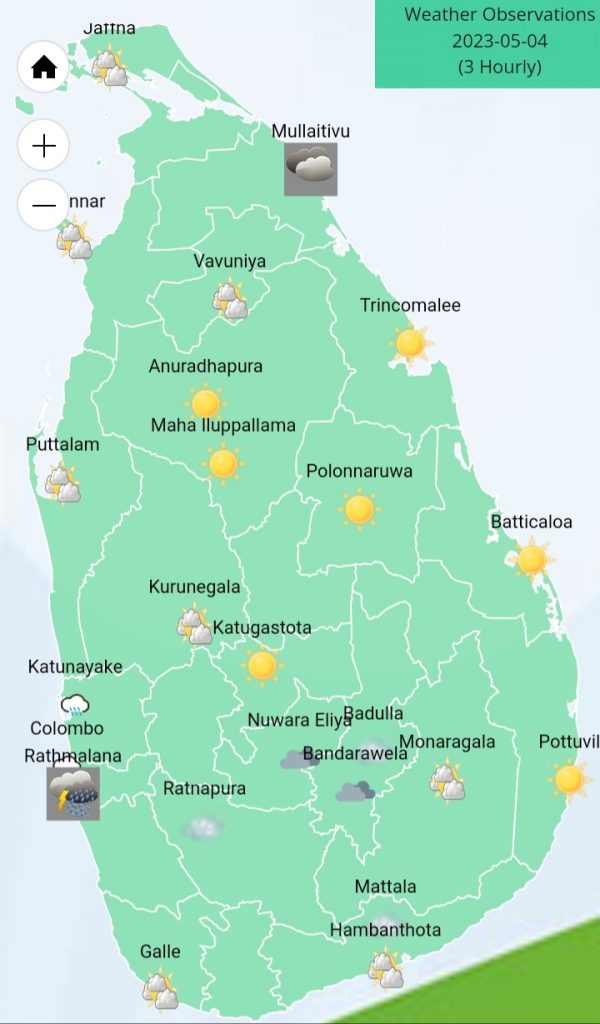Screen dimensions: 600x1024
Task: View Bandarawela cloudy marker
Action: 354,792
